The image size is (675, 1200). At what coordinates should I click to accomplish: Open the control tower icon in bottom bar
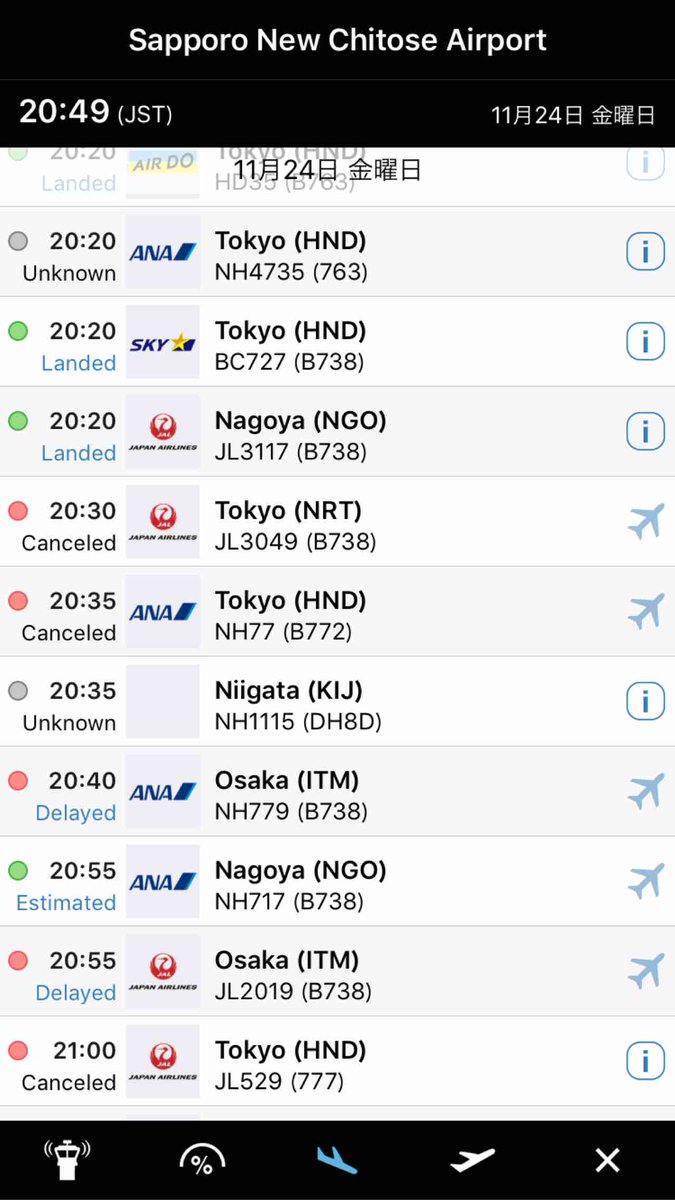67,1159
